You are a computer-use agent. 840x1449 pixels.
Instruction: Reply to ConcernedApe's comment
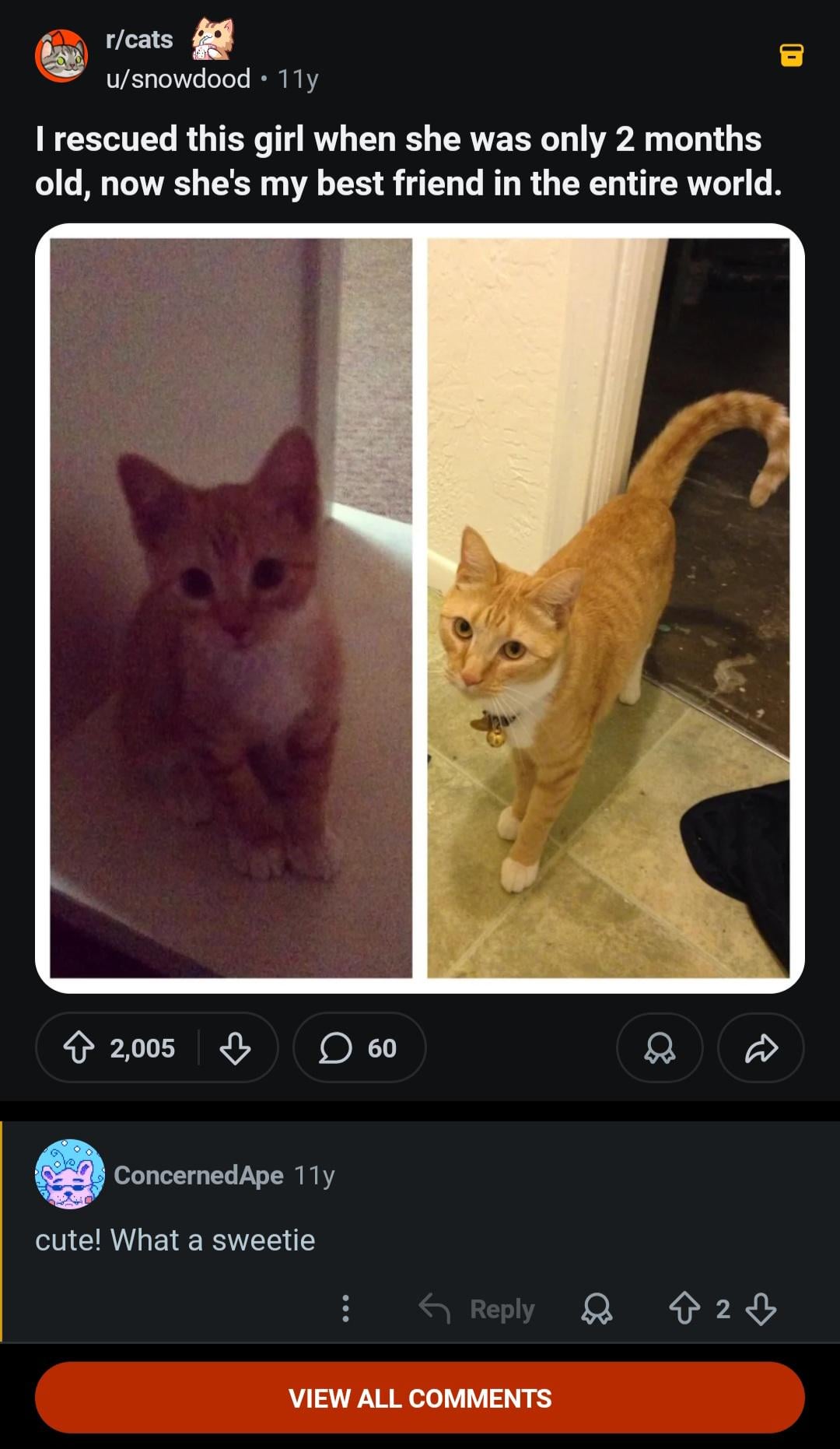(478, 1308)
